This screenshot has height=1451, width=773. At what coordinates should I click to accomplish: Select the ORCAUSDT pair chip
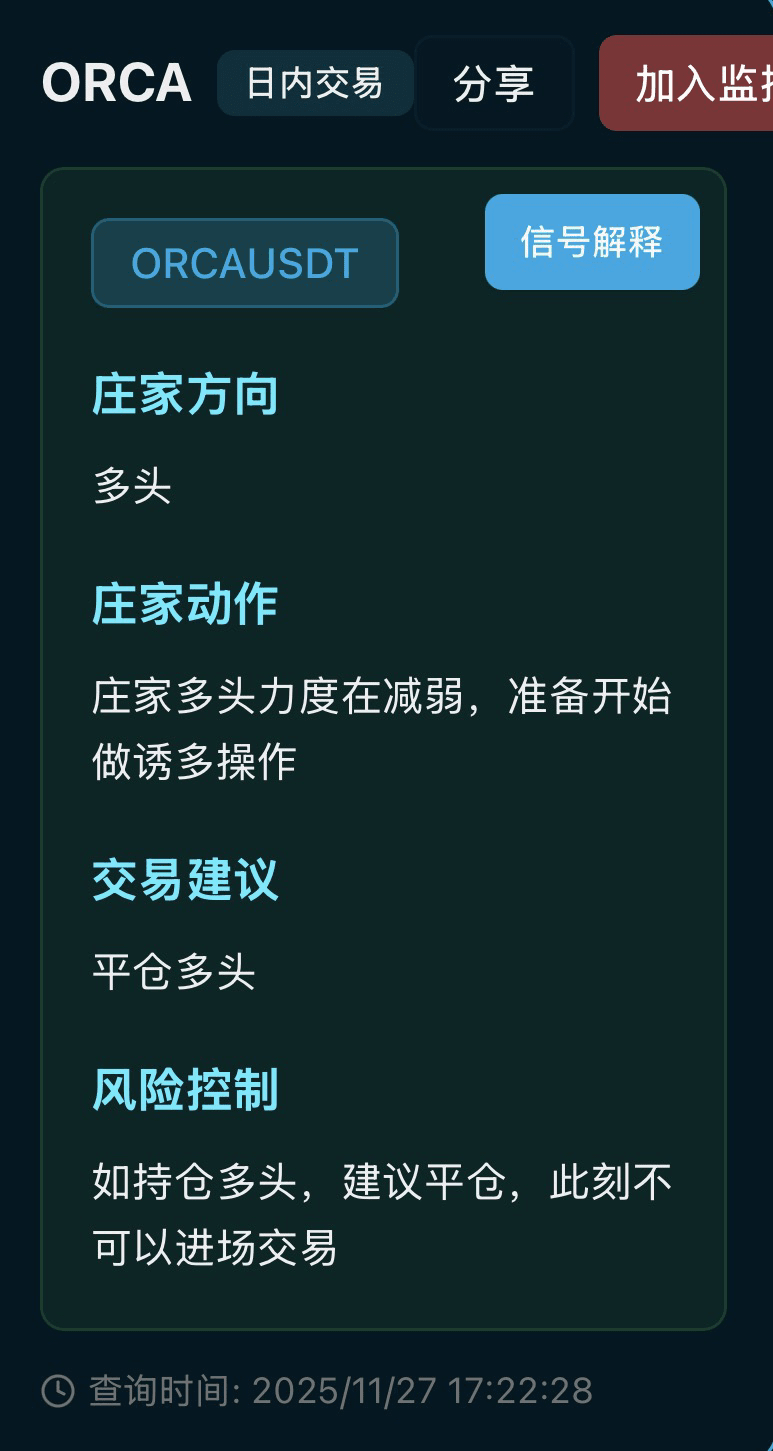[x=245, y=263]
